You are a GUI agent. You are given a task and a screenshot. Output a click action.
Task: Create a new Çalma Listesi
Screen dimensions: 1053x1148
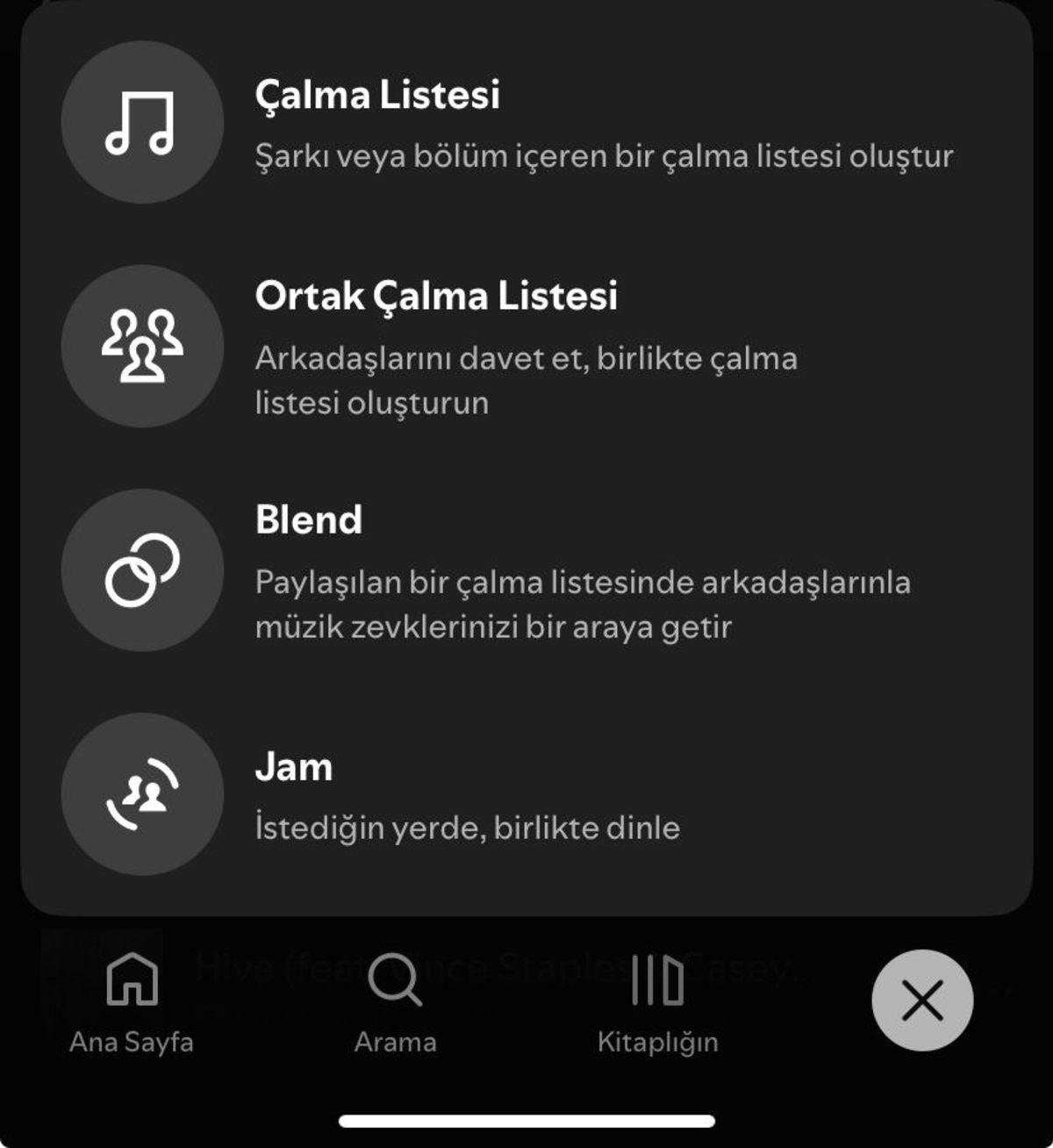[377, 97]
